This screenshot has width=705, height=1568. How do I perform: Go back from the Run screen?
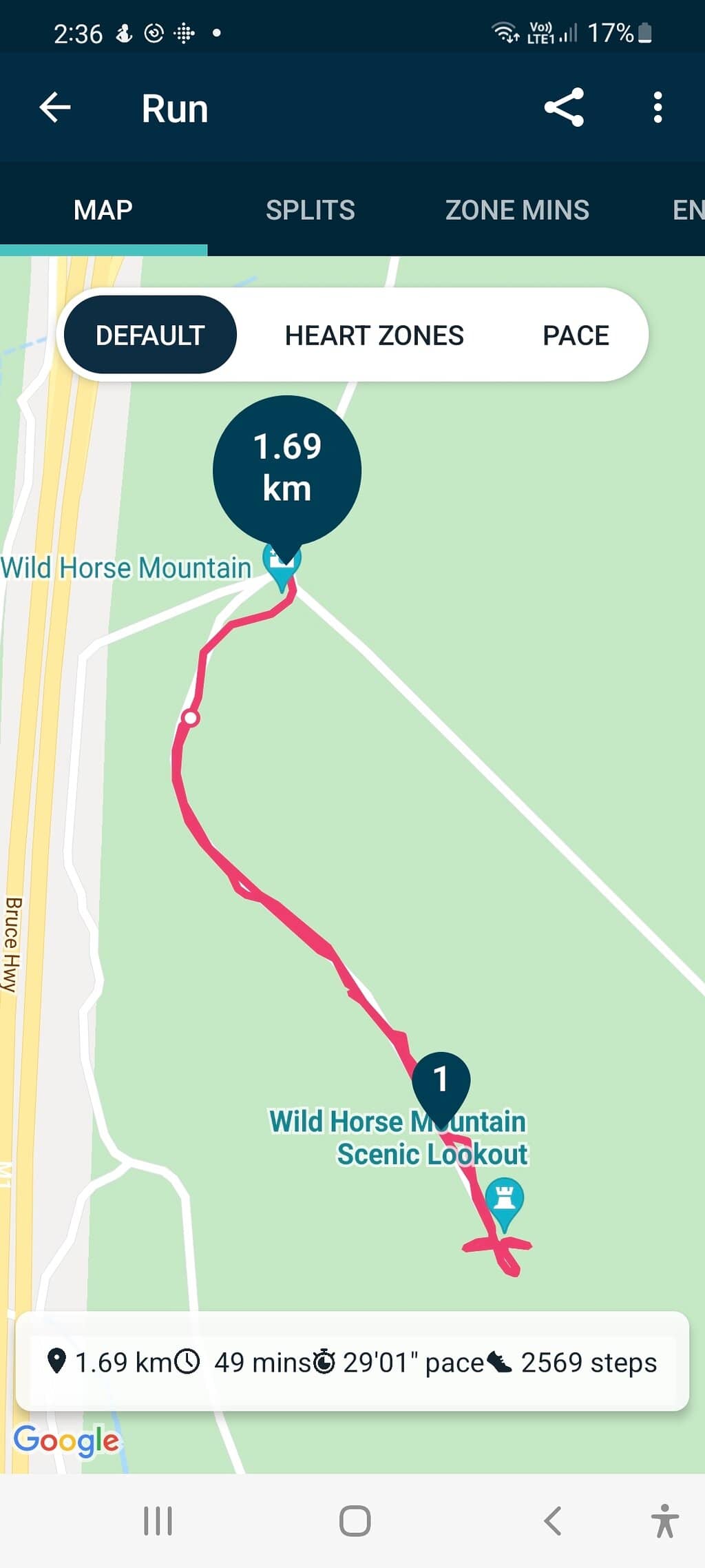55,108
